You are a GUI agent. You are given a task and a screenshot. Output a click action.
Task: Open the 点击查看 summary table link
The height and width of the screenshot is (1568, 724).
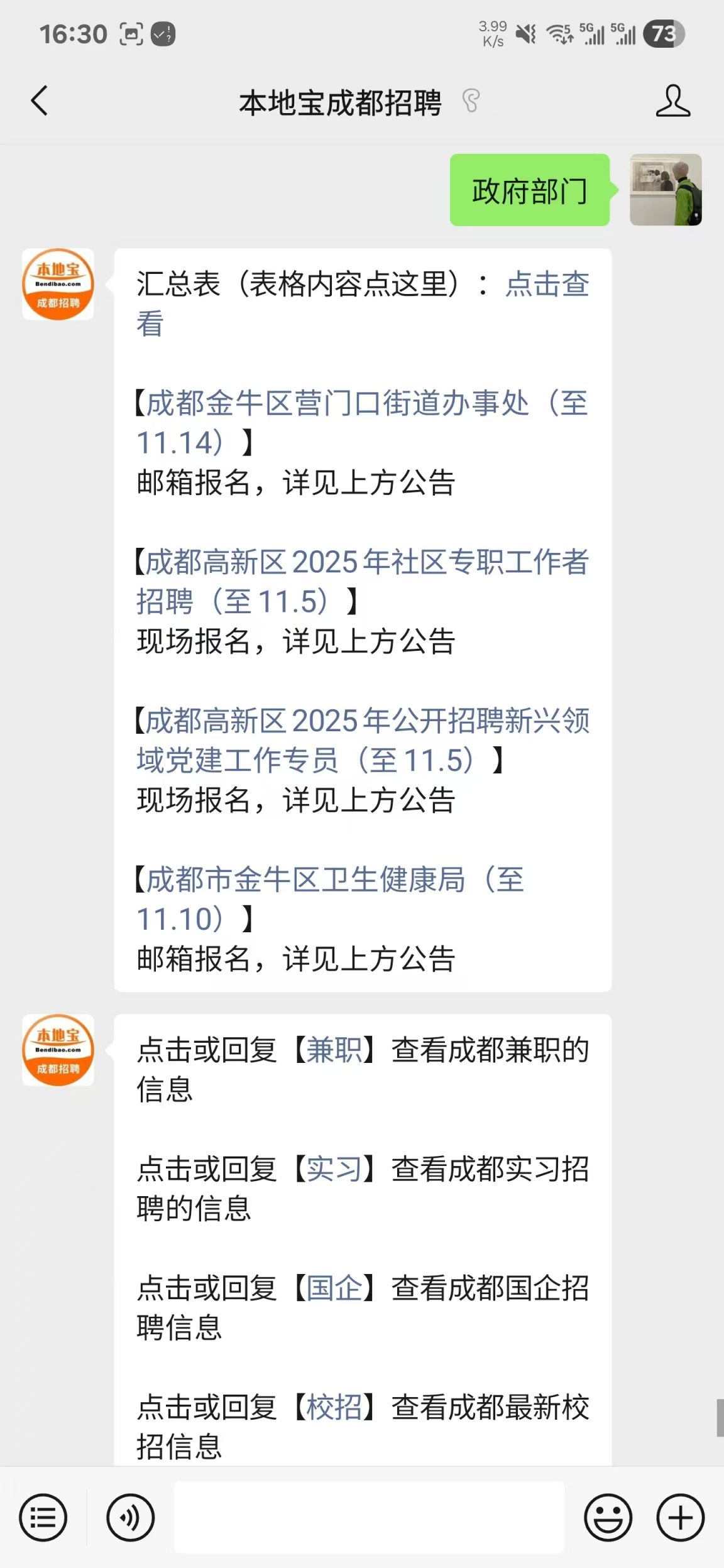click(547, 284)
